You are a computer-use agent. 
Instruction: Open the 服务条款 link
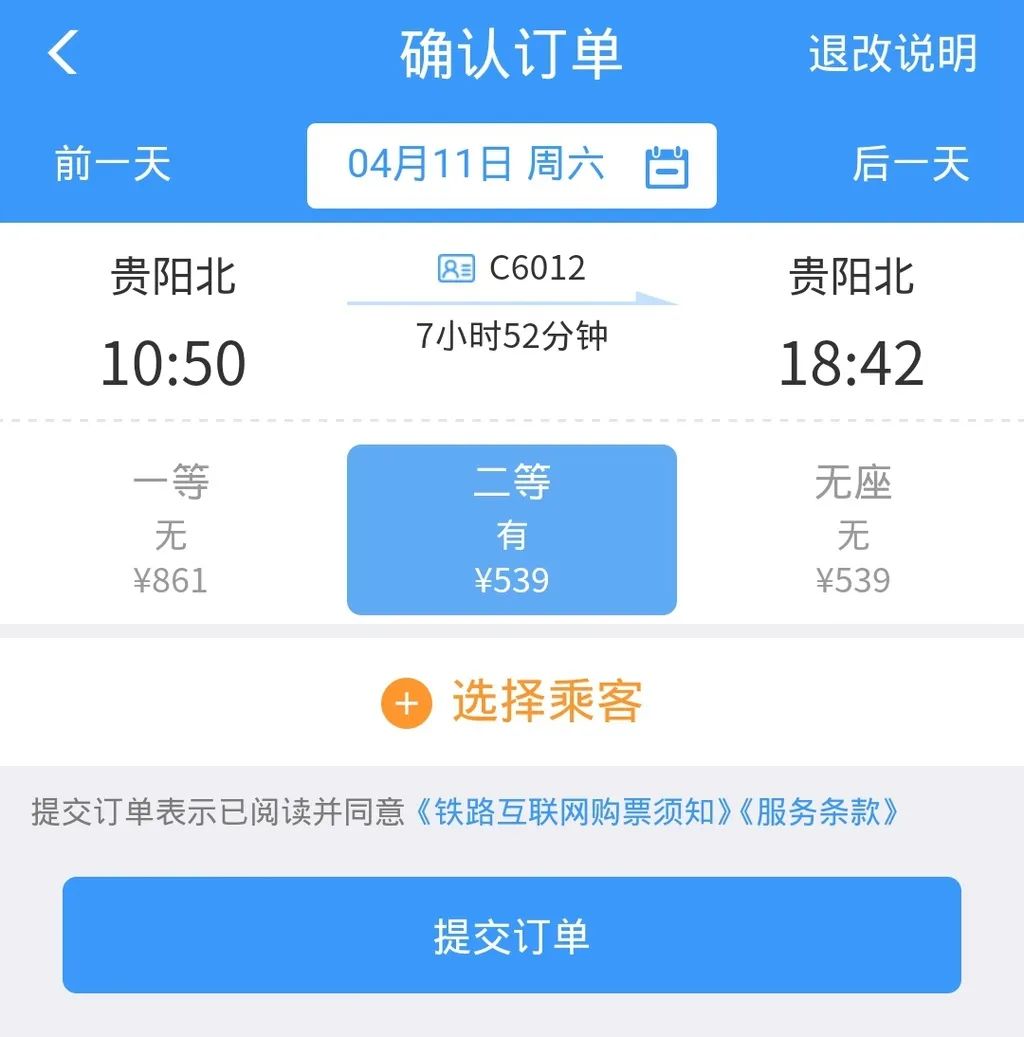point(818,812)
